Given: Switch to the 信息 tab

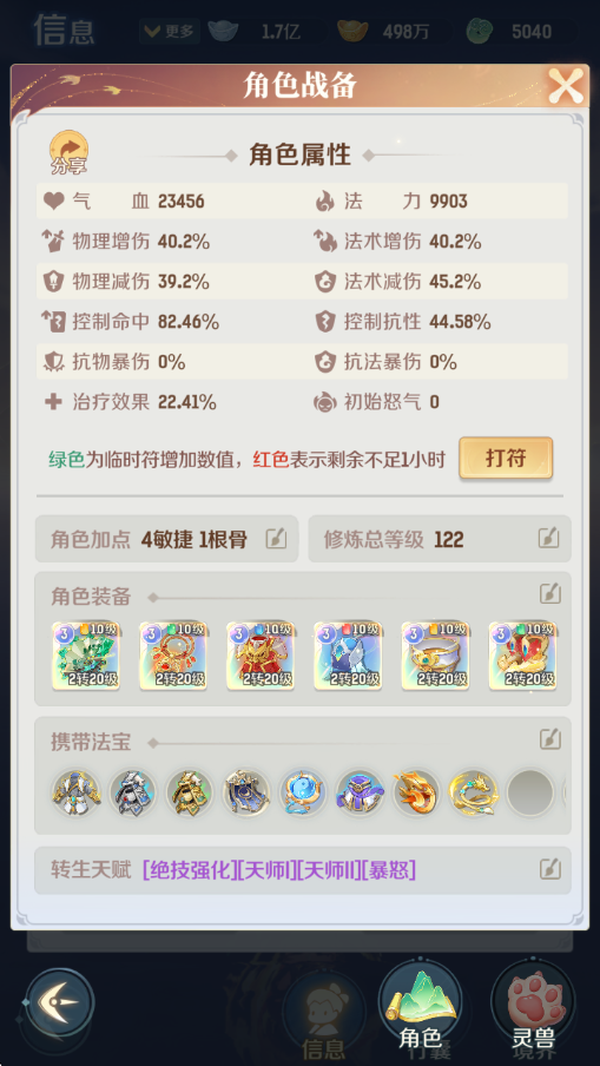Looking at the screenshot, I should tap(322, 1015).
